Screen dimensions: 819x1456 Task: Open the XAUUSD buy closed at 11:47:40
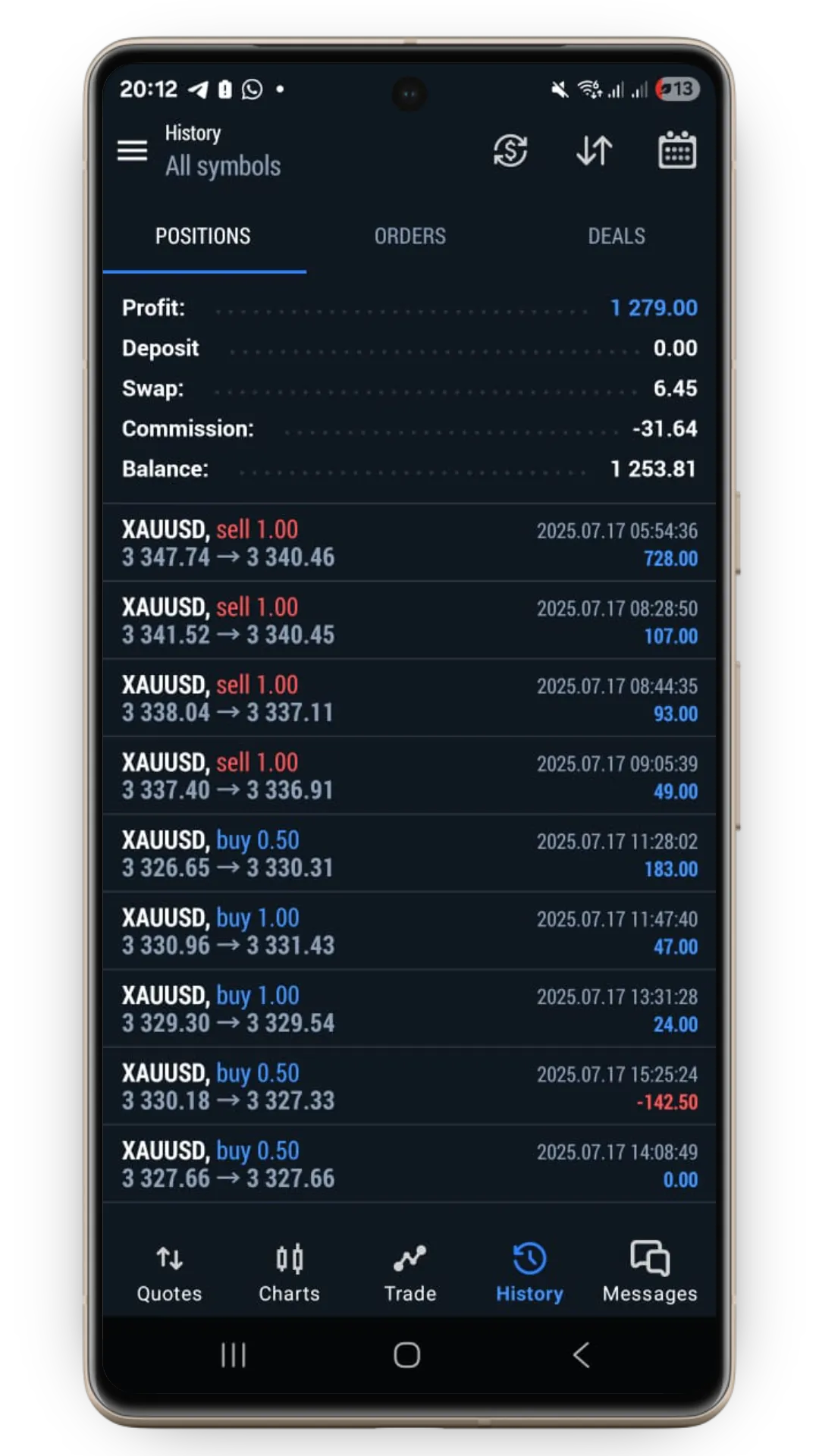pos(409,931)
